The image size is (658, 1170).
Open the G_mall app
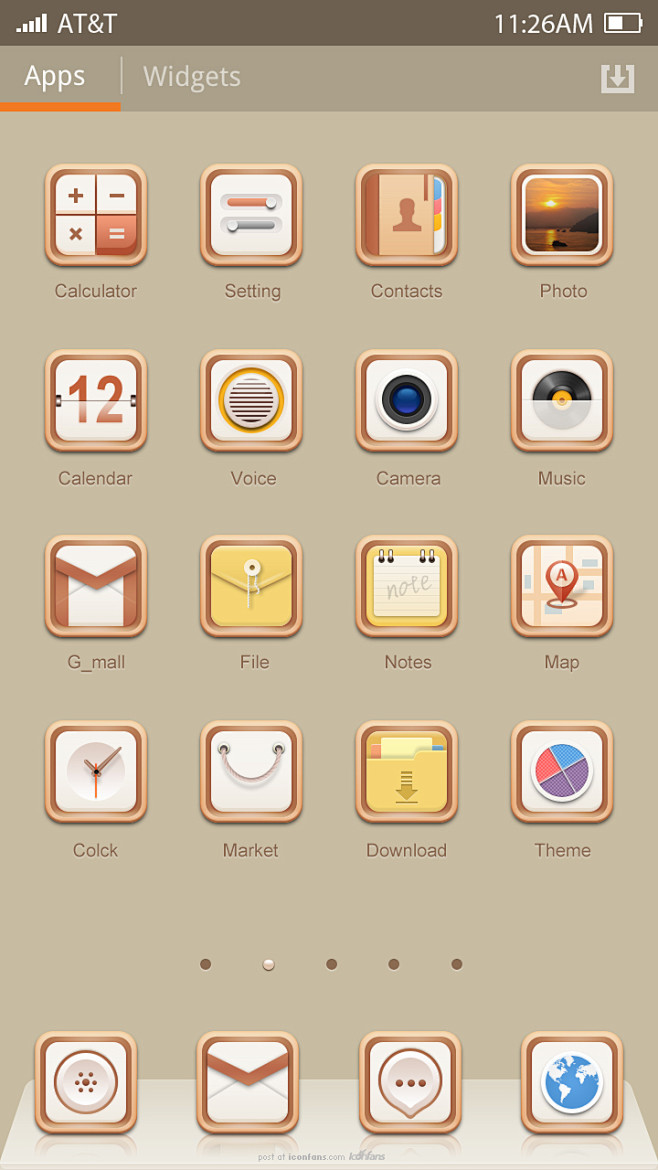pos(96,586)
